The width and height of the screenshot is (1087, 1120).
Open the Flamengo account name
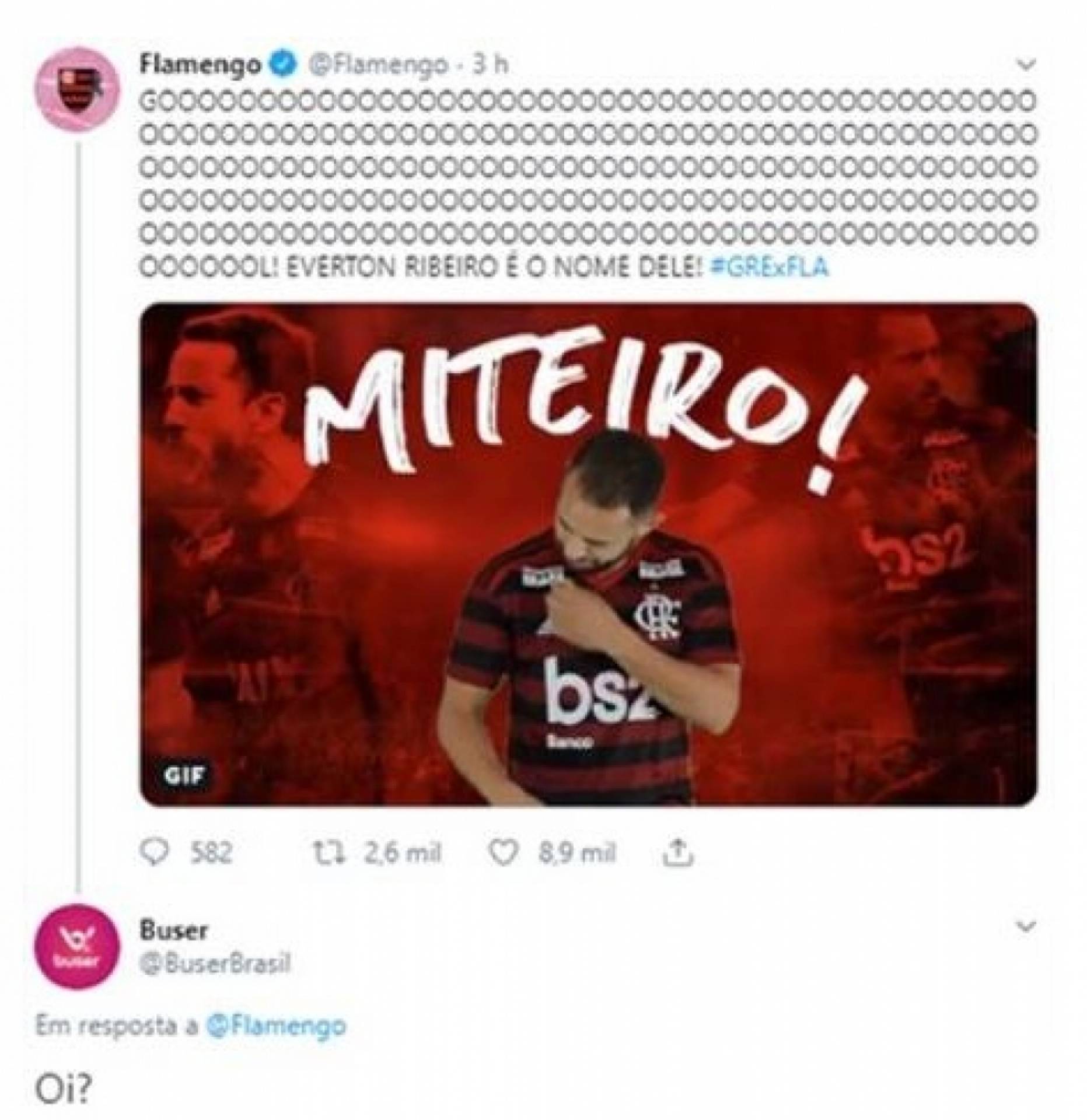coord(200,65)
